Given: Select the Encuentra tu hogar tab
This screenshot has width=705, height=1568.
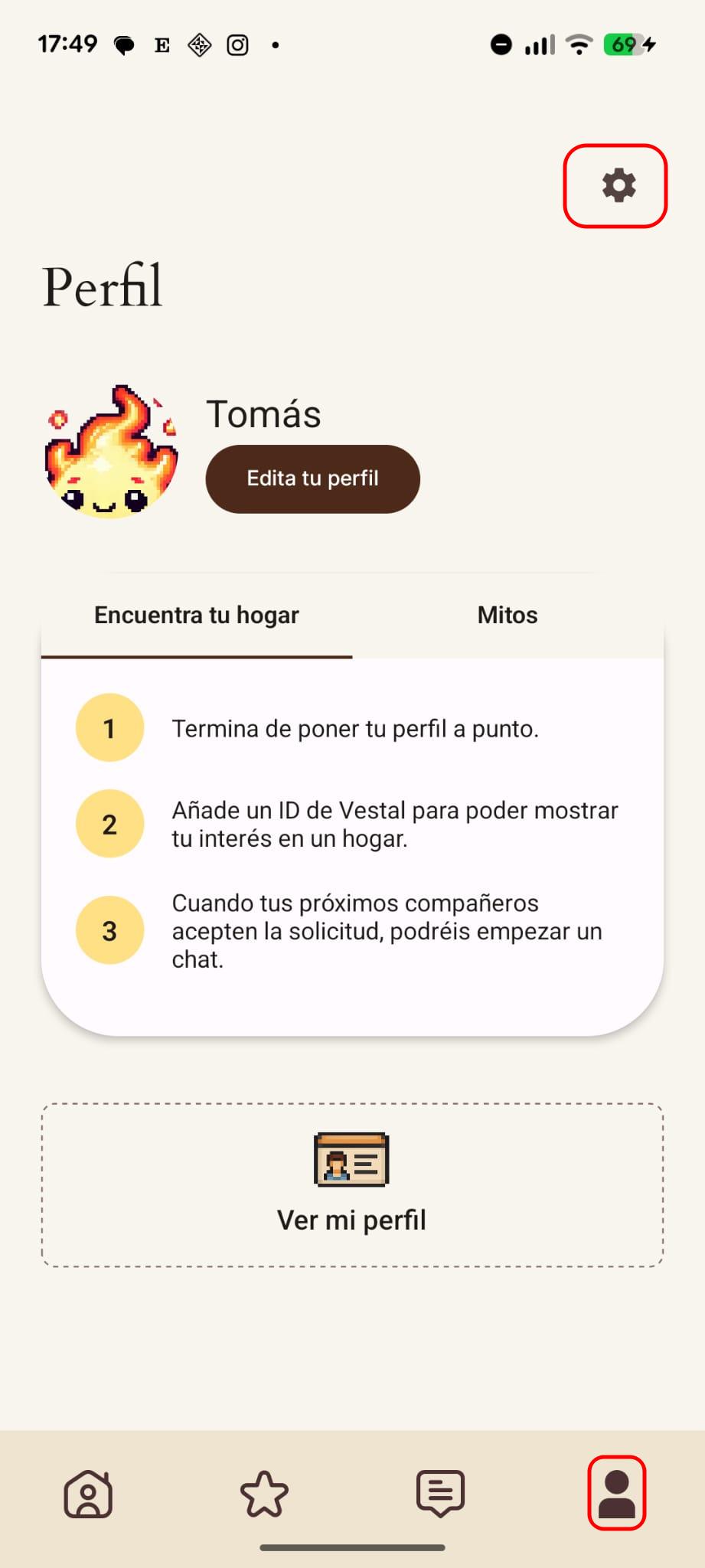Looking at the screenshot, I should coord(196,614).
